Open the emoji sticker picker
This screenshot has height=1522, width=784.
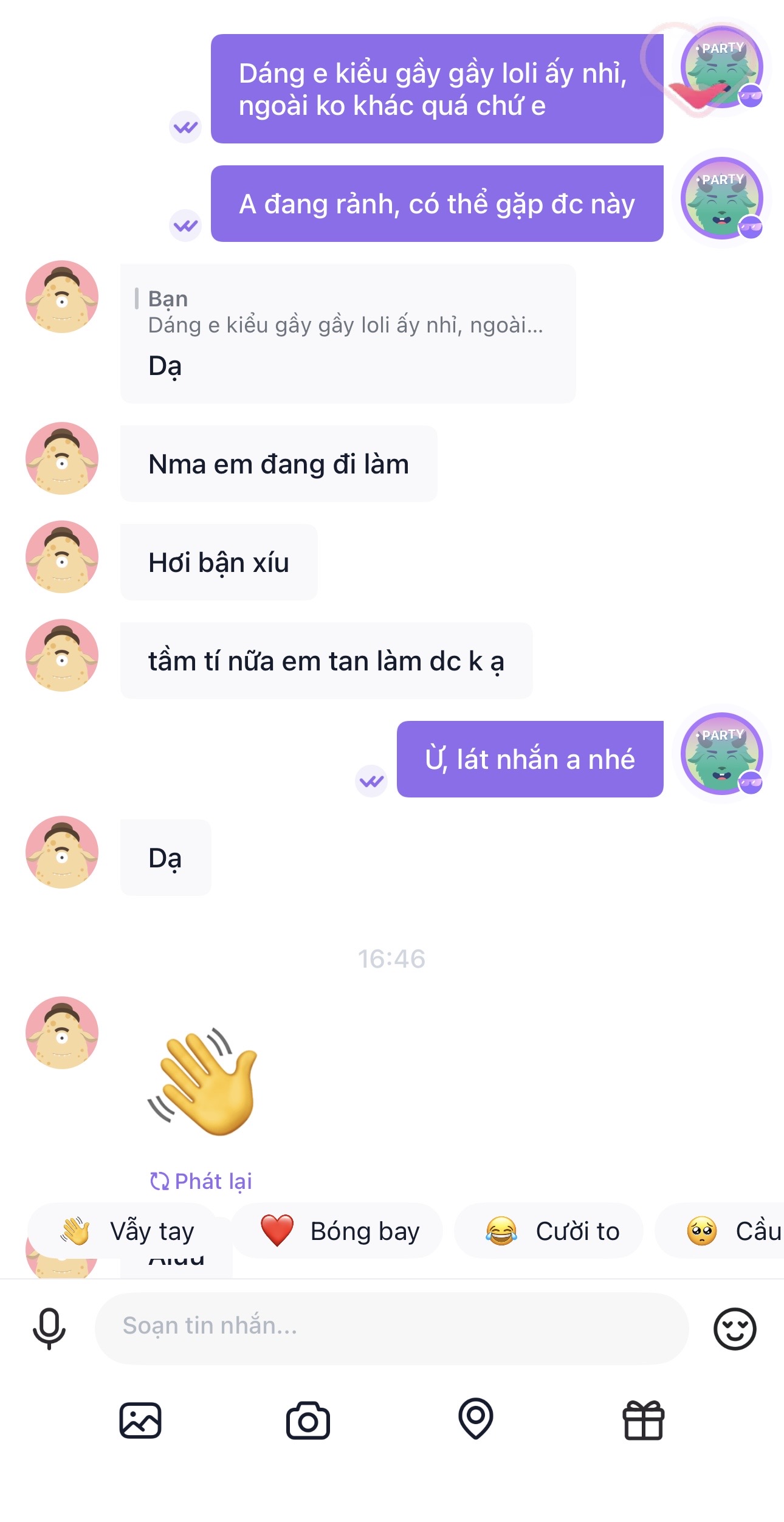coord(734,1328)
